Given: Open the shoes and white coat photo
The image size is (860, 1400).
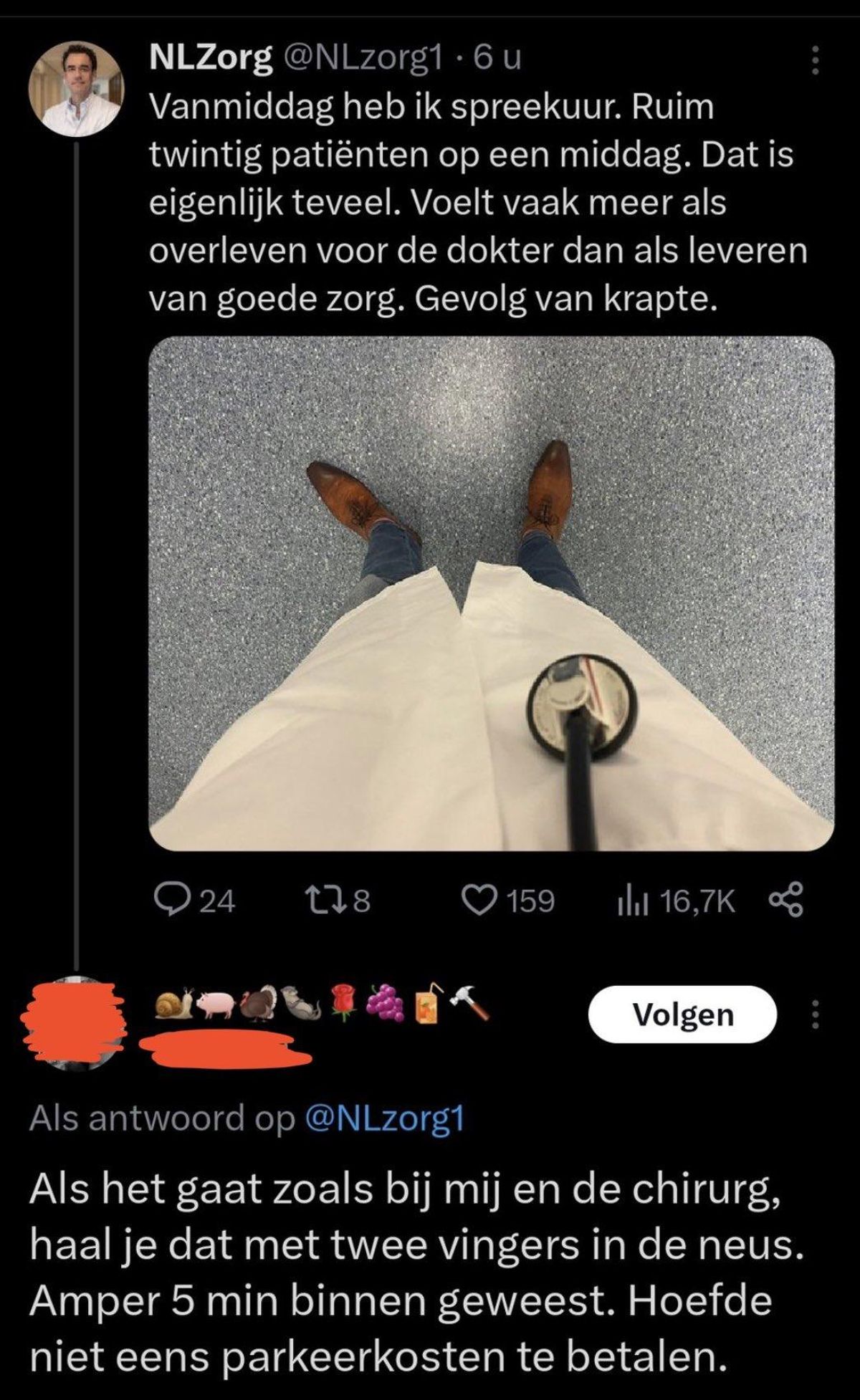Looking at the screenshot, I should pos(491,594).
